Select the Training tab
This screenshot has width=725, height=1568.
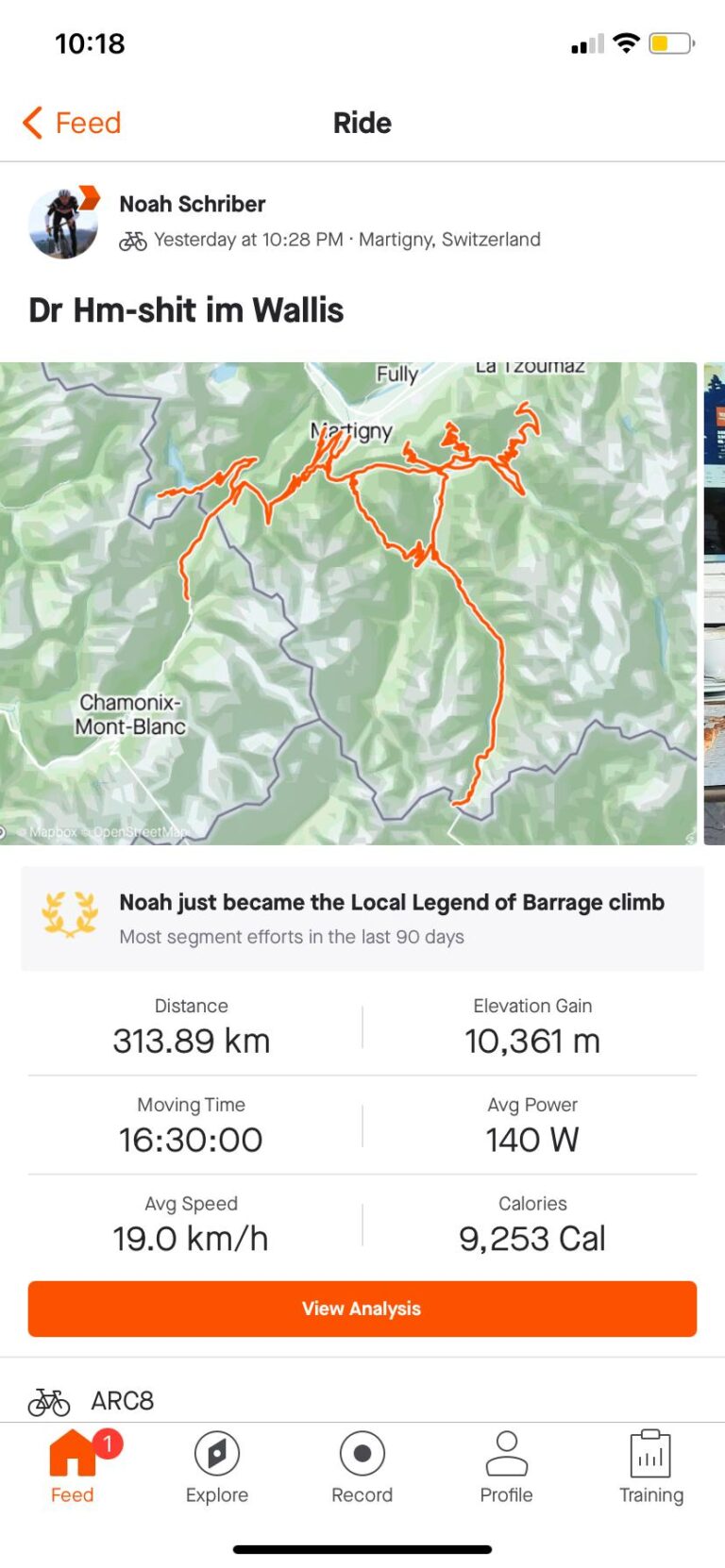coord(651,1466)
